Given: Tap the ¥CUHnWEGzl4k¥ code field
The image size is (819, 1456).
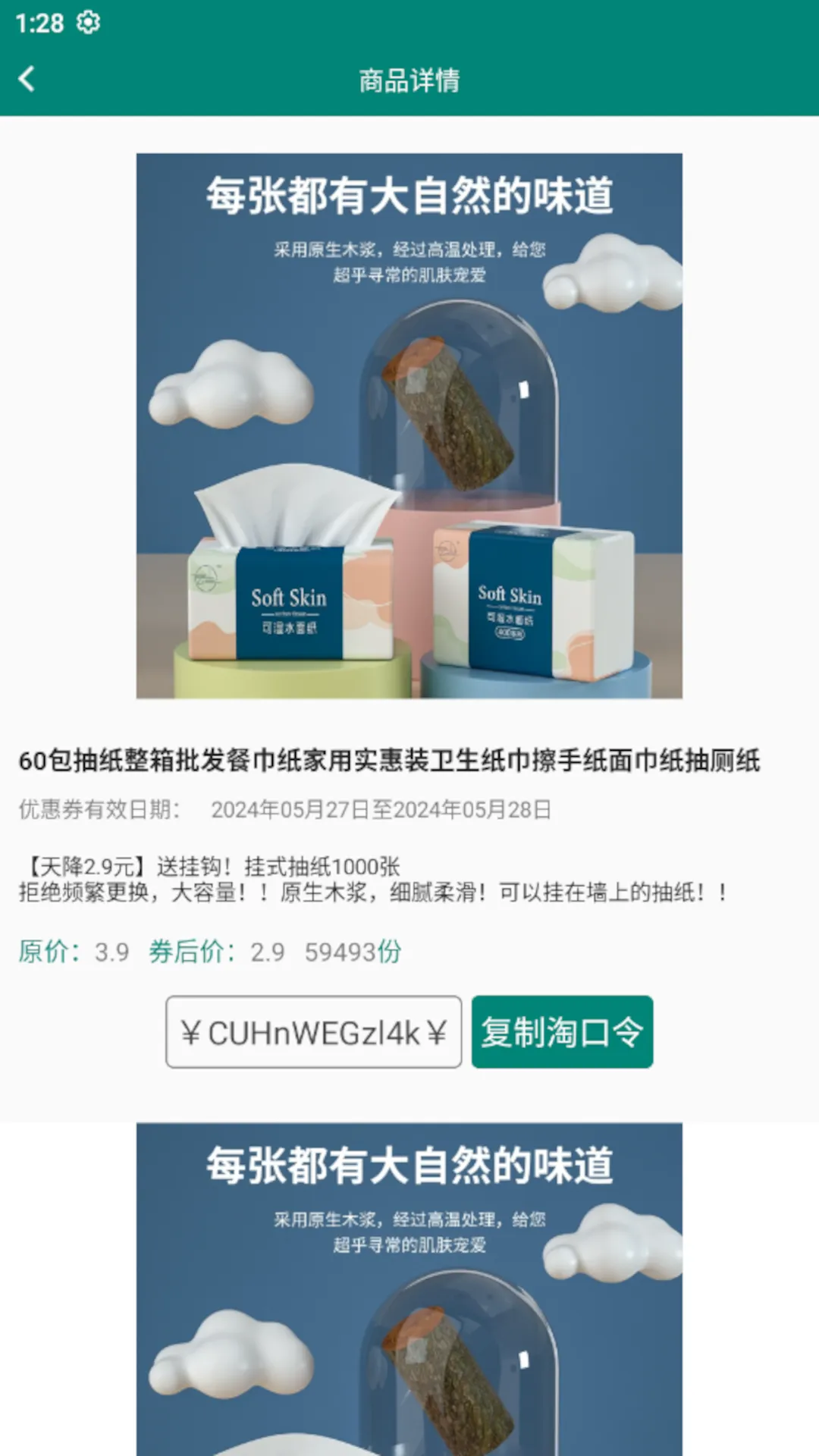Looking at the screenshot, I should pos(314,1031).
